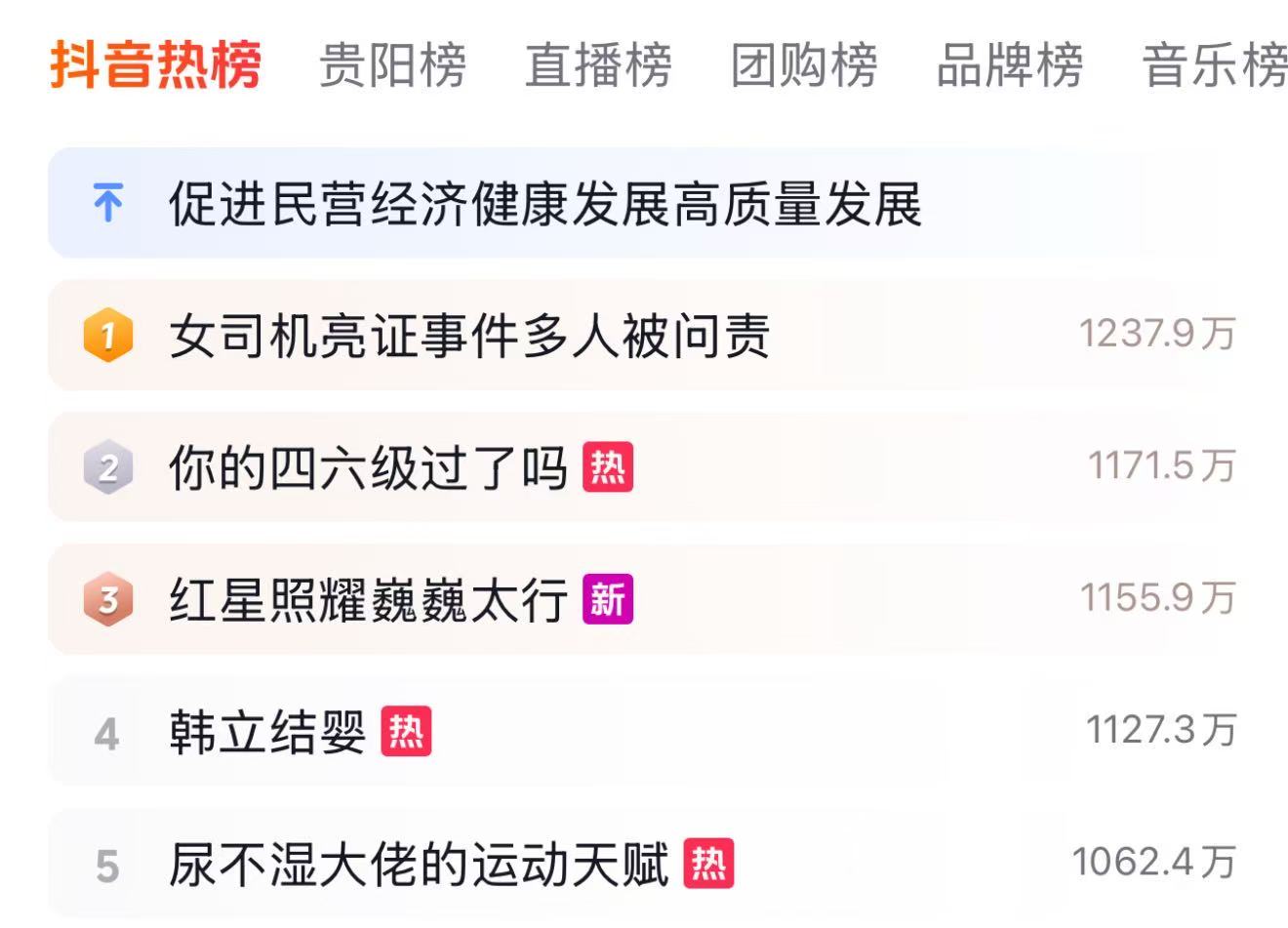
Task: Switch to the 贵阳榜 tab
Action: pyautogui.click(x=391, y=65)
